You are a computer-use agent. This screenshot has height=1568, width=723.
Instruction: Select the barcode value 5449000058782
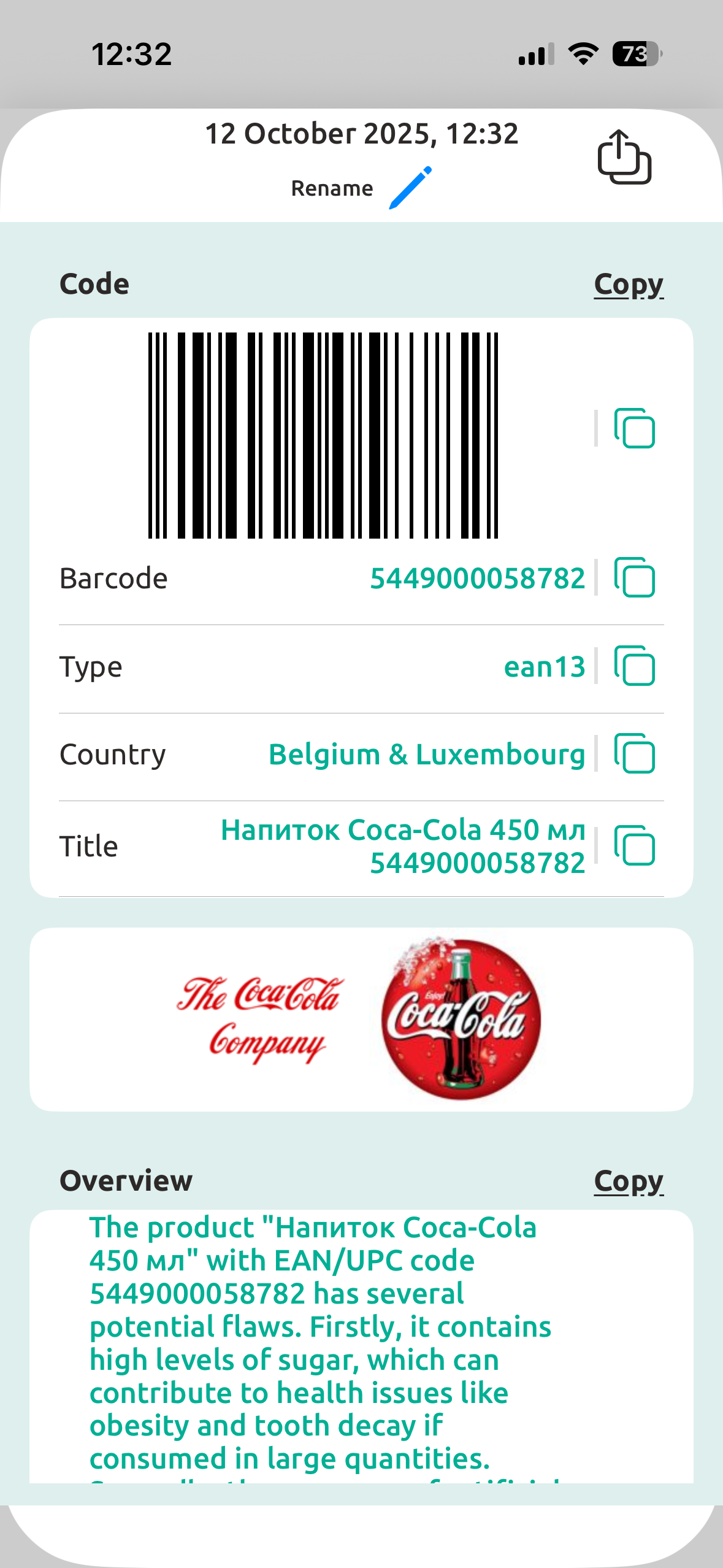478,577
